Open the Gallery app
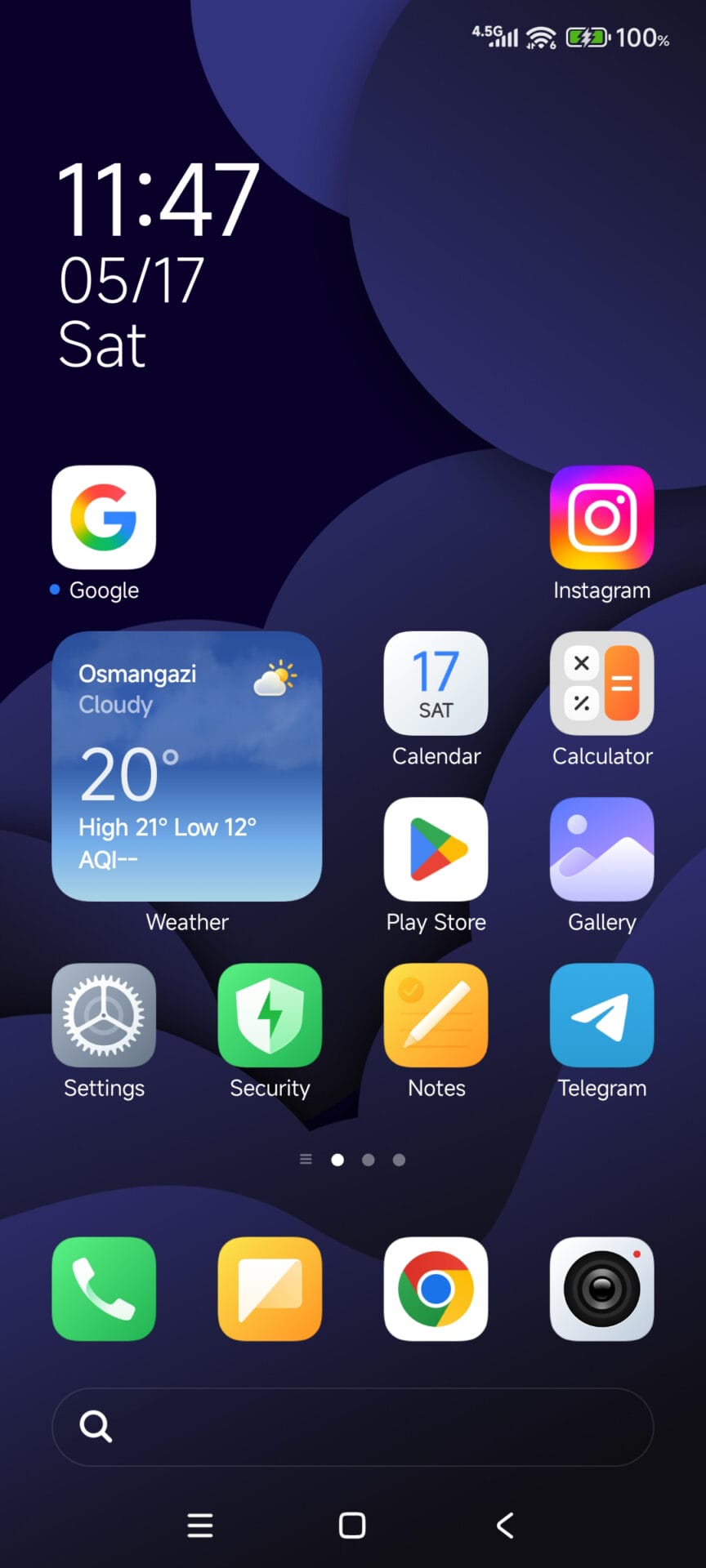Screen dimensions: 706x1568 coord(601,849)
